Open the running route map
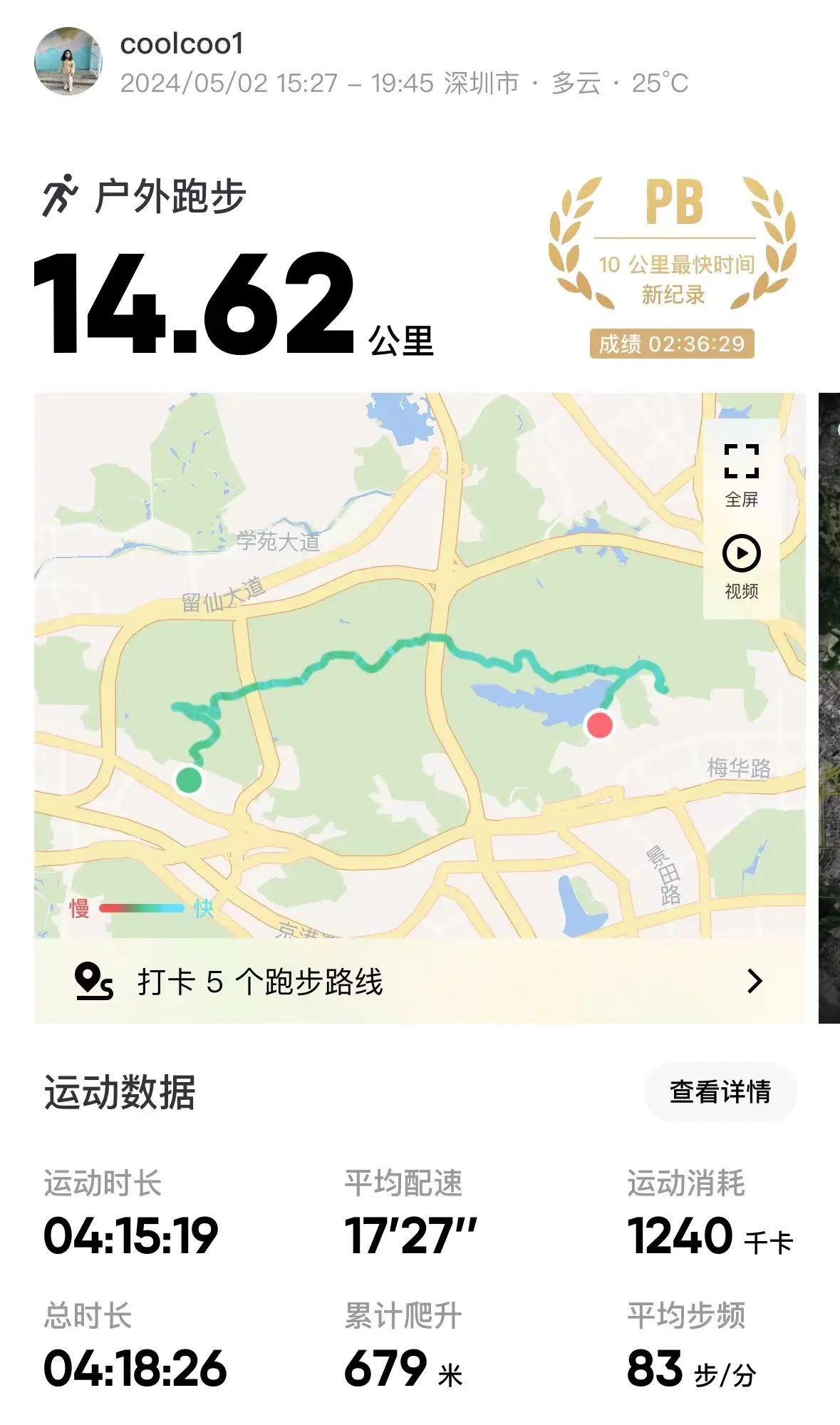840x1425 pixels. click(x=420, y=665)
